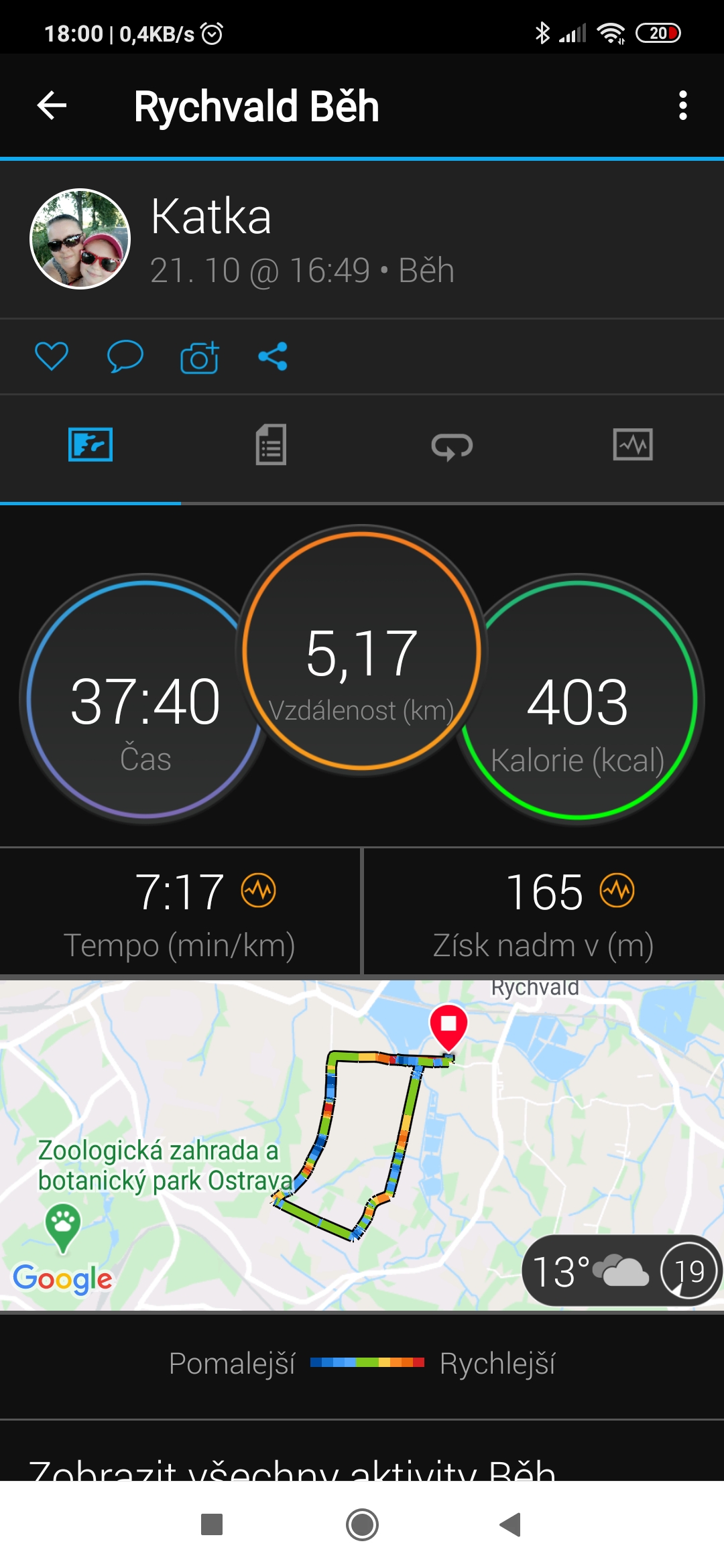The image size is (724, 1568).
Task: Switch to the stats details tab
Action: coord(271,444)
